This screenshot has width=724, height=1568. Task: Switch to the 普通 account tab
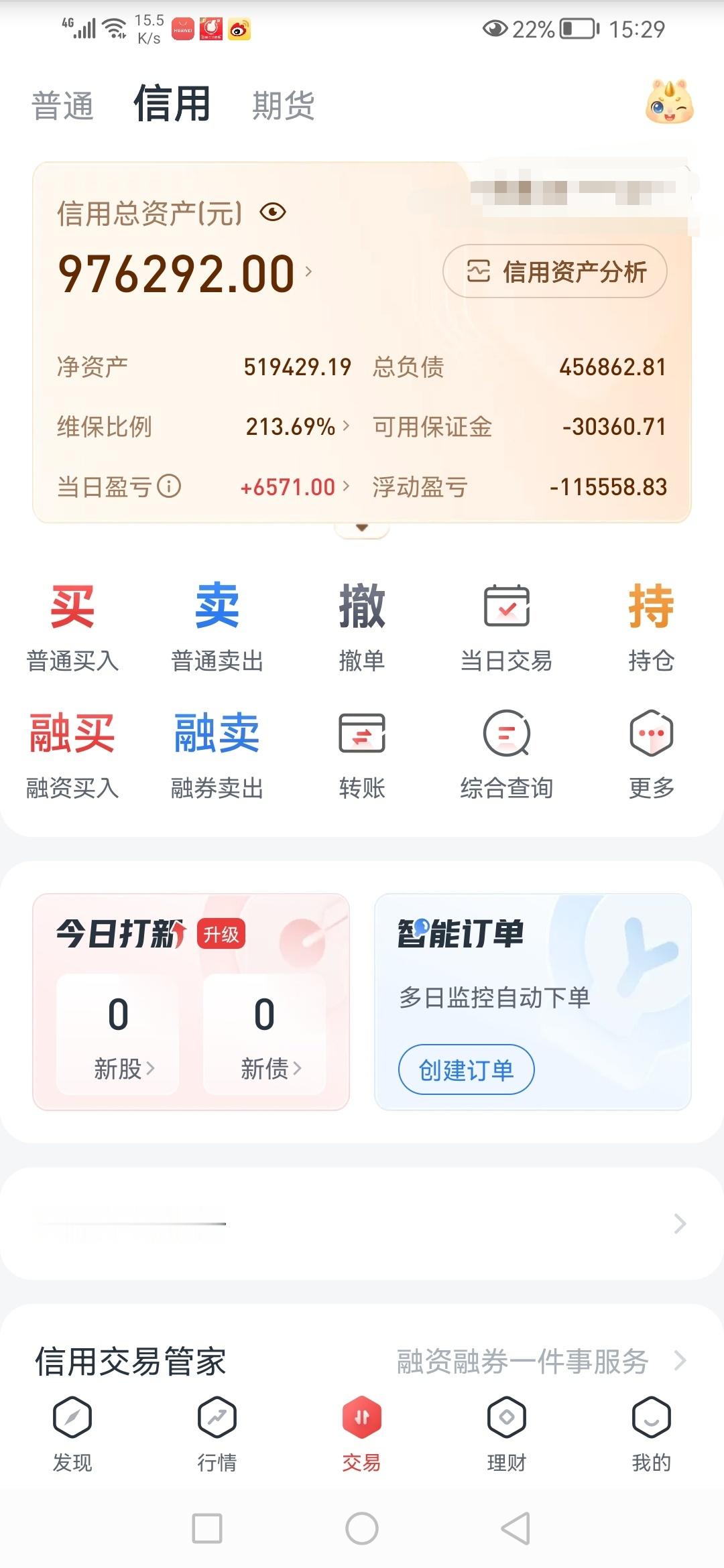62,106
